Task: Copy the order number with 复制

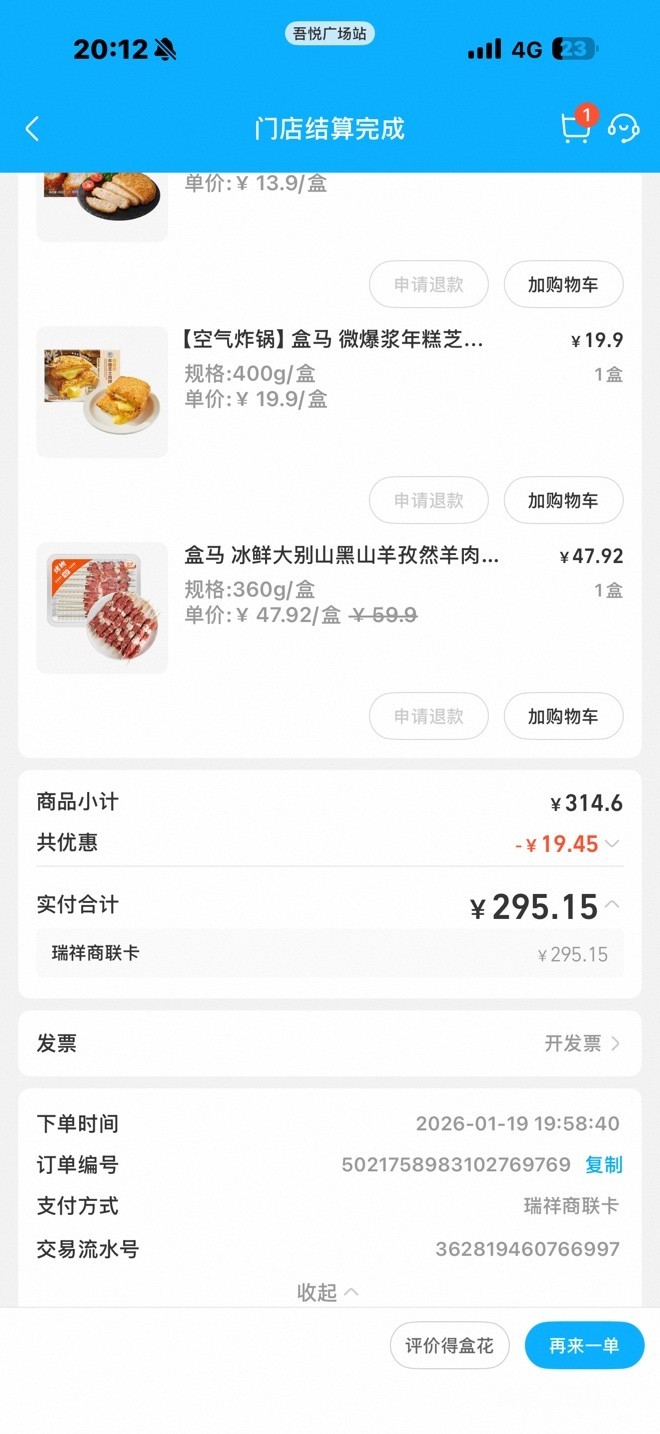Action: 603,1165
